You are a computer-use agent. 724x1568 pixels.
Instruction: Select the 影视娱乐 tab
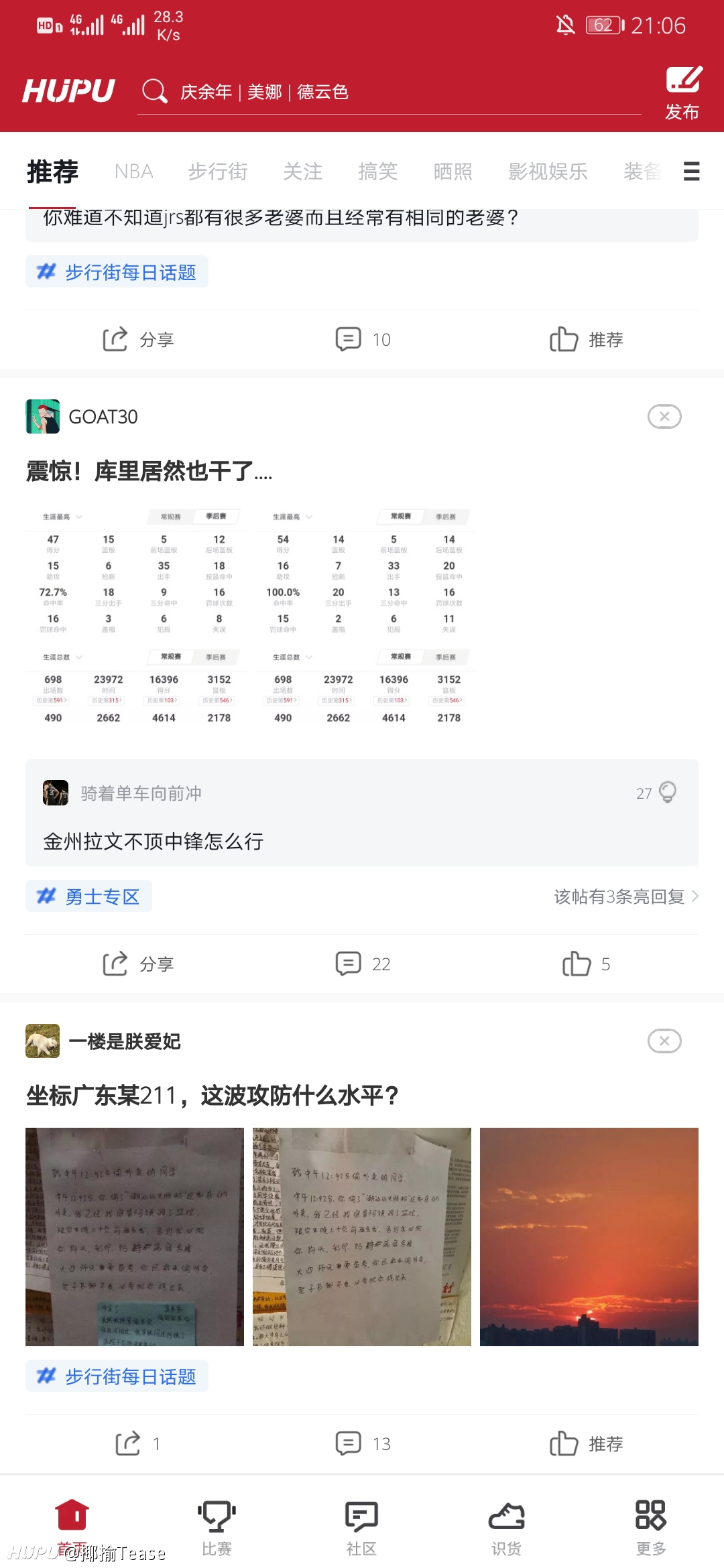click(x=548, y=172)
